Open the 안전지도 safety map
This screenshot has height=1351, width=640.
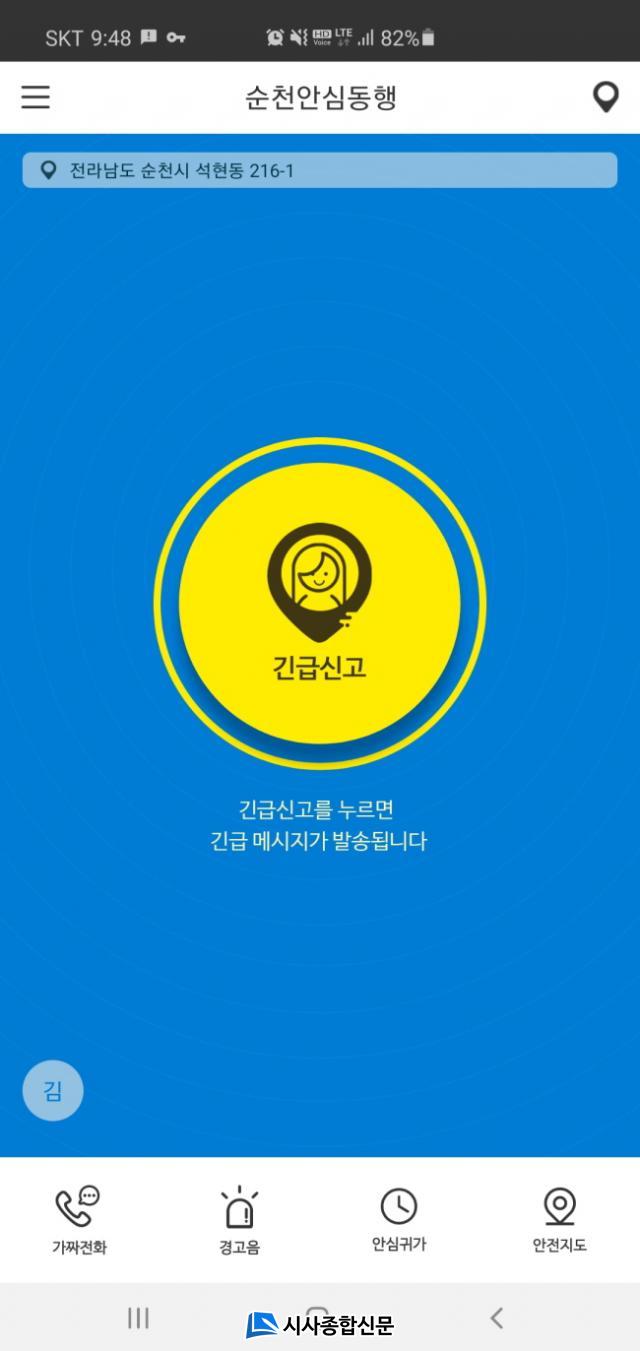[559, 1220]
